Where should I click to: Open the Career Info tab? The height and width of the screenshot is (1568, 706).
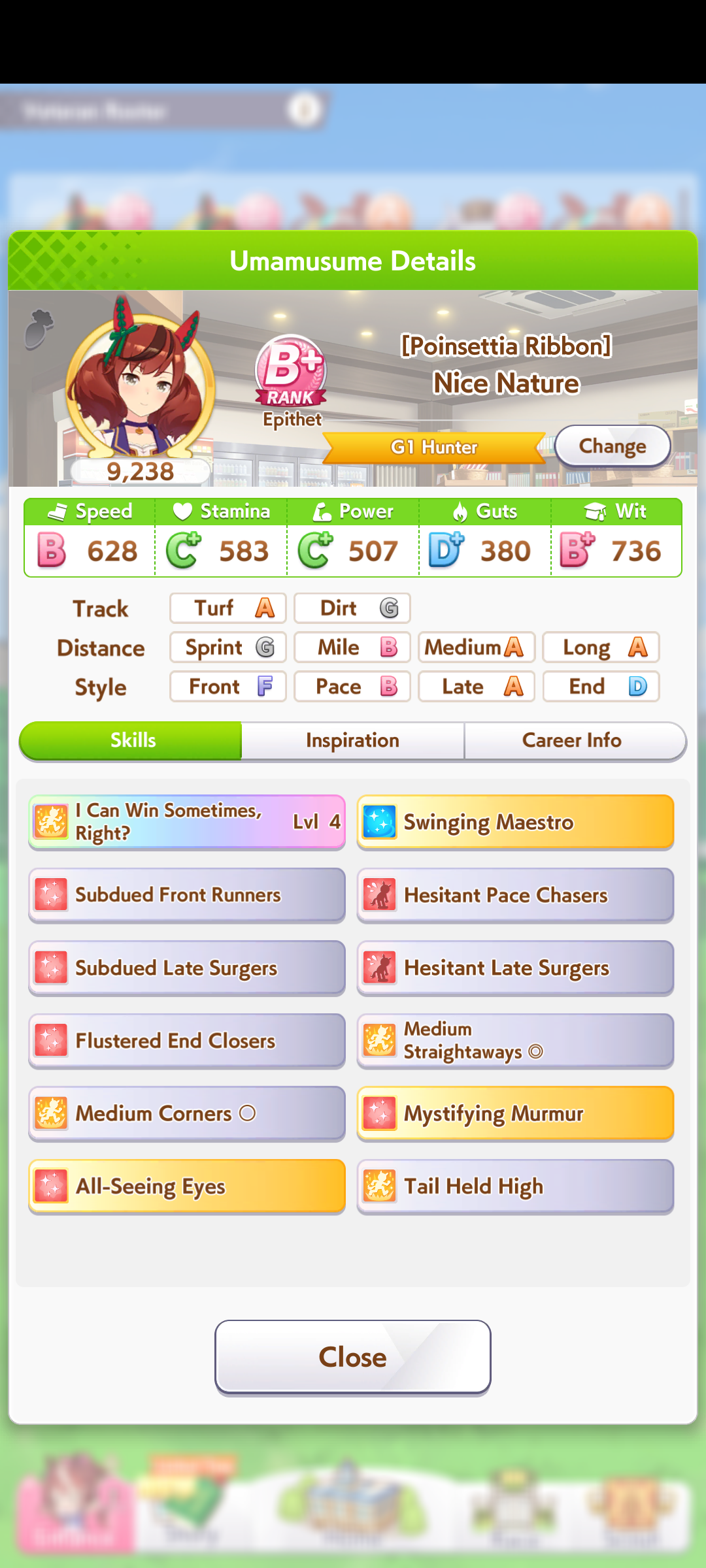coord(572,740)
